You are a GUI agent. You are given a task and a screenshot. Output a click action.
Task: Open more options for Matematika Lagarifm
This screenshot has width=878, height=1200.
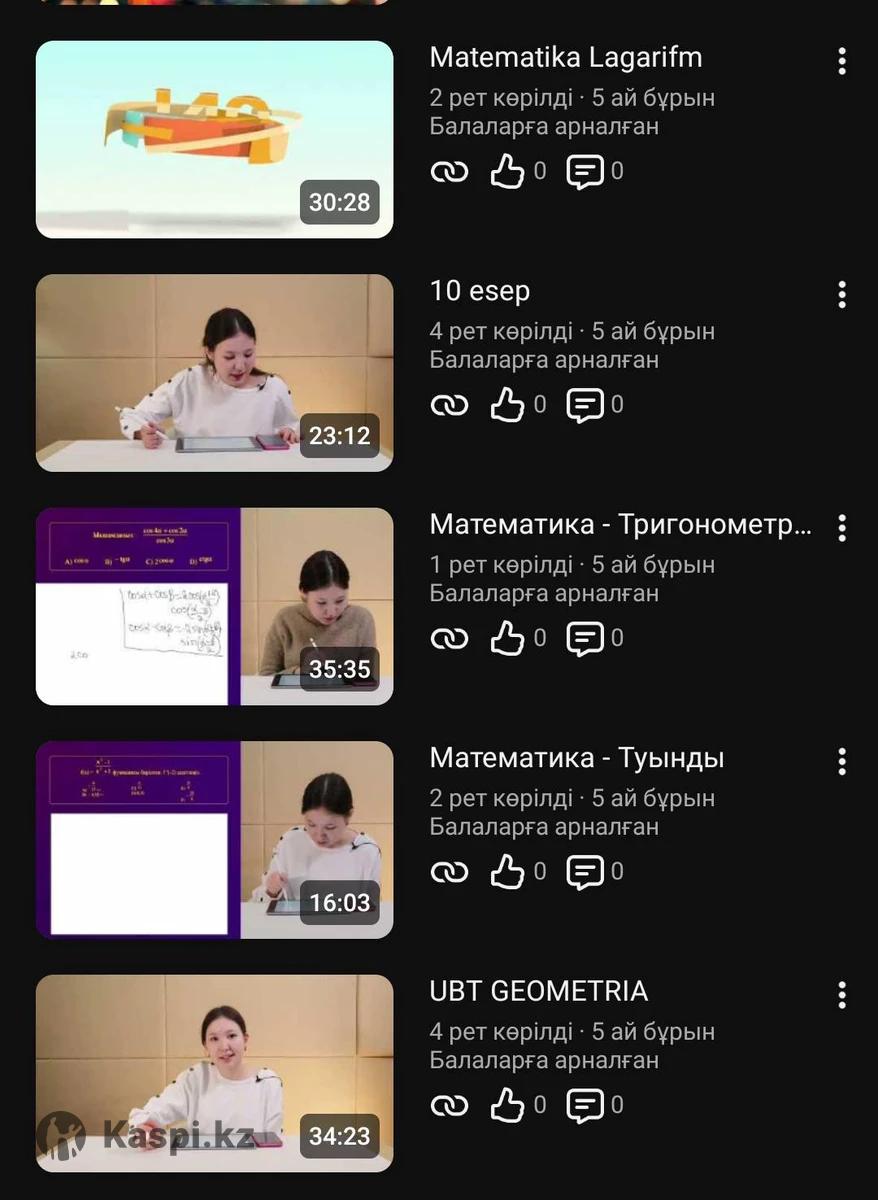842,61
